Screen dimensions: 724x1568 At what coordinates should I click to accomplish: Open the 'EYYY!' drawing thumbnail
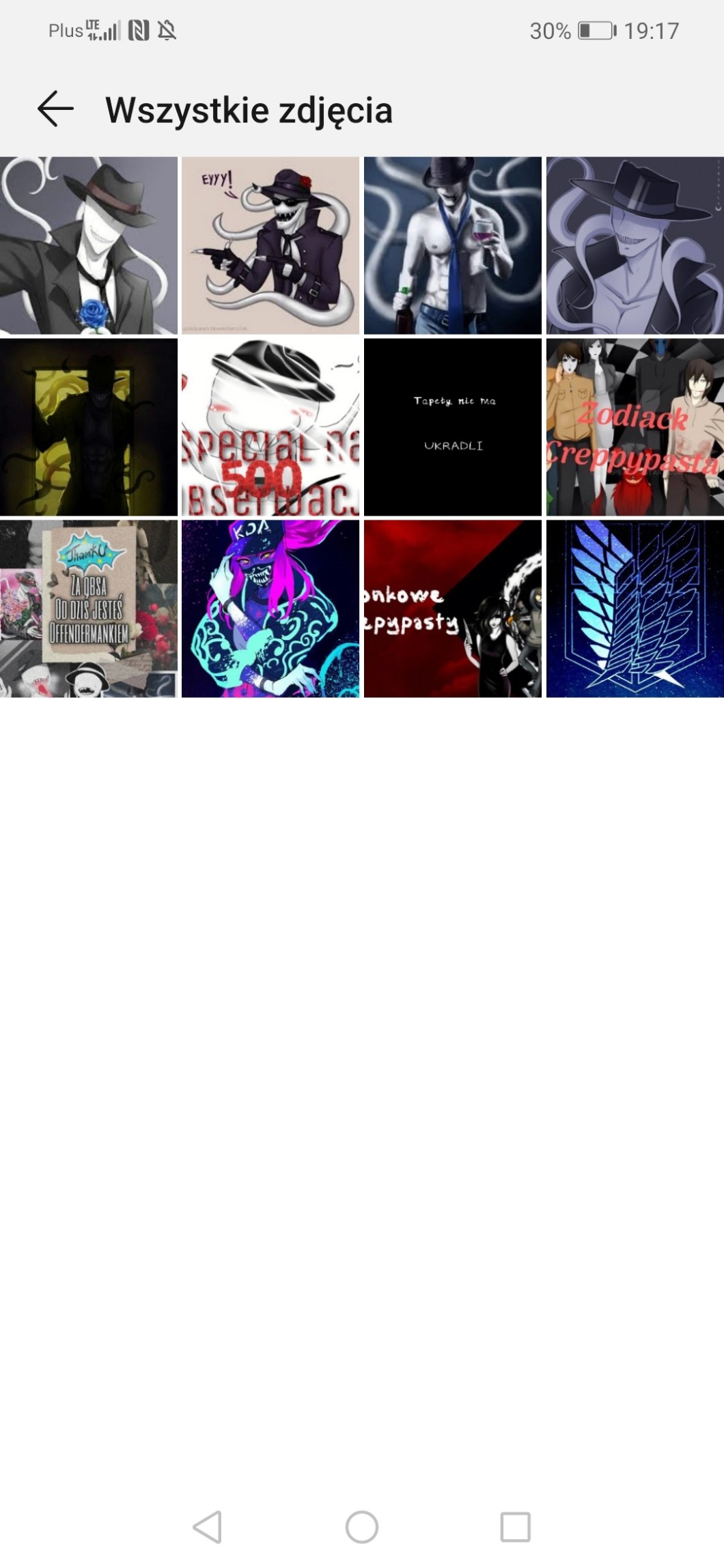point(270,245)
